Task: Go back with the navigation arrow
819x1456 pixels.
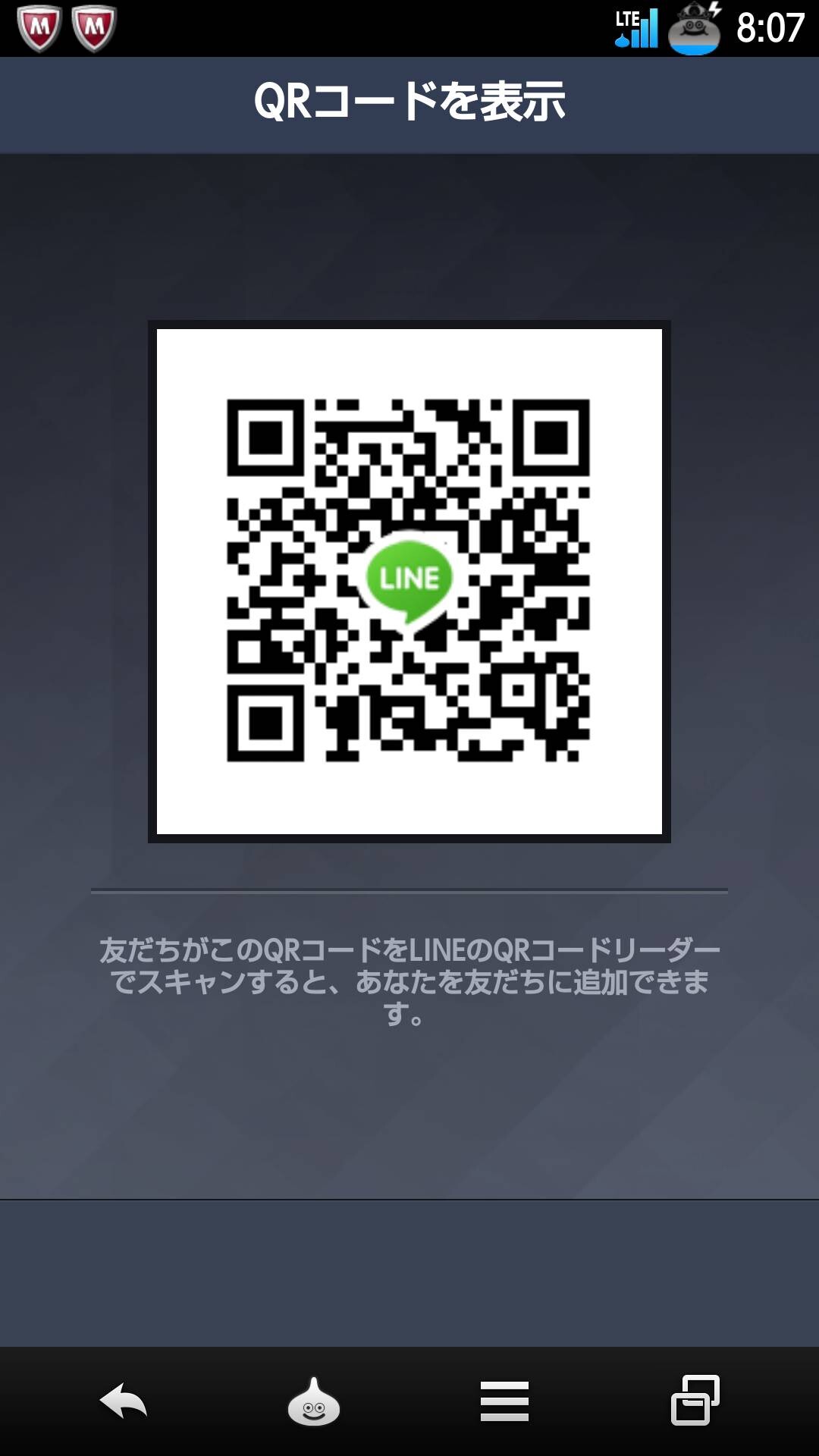Action: pos(123,1401)
